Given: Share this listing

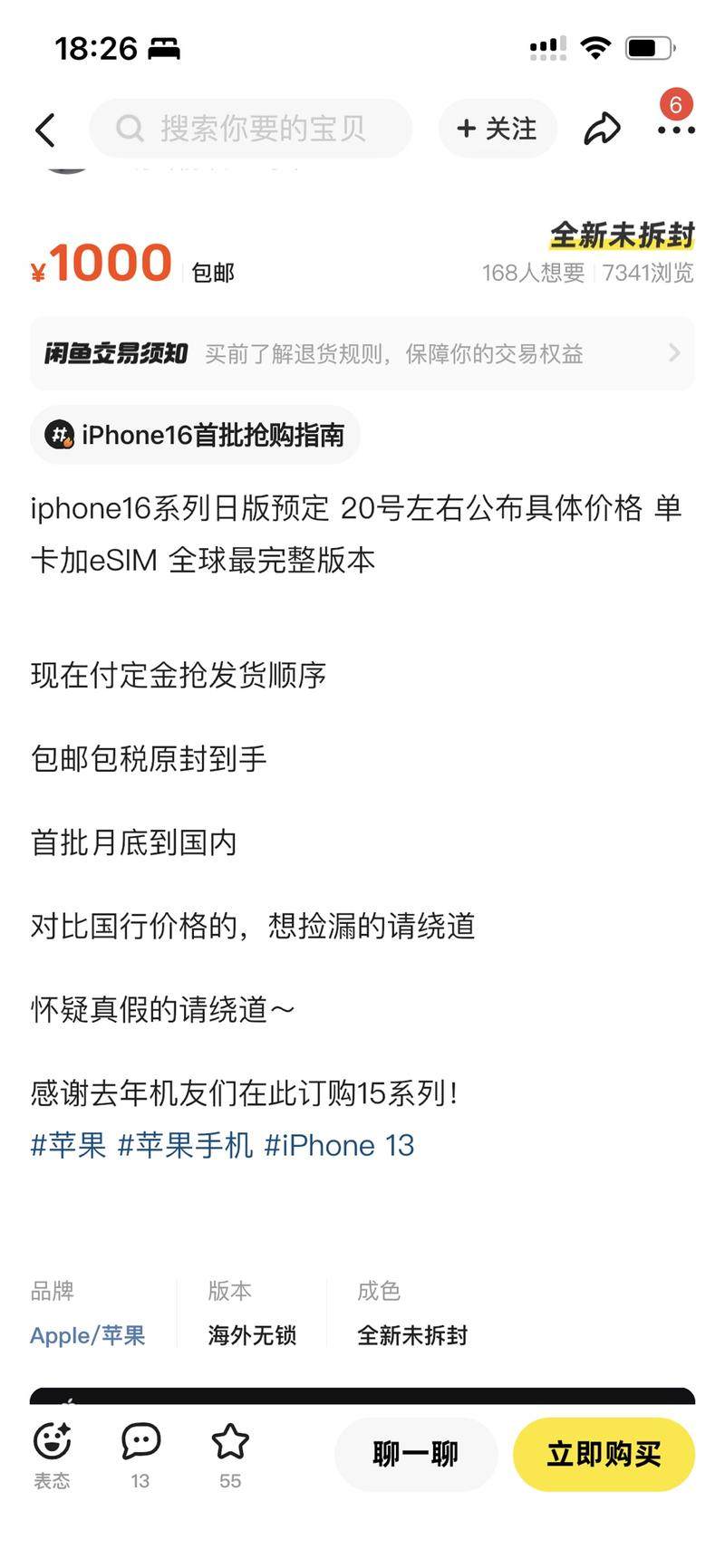Looking at the screenshot, I should pos(602,130).
